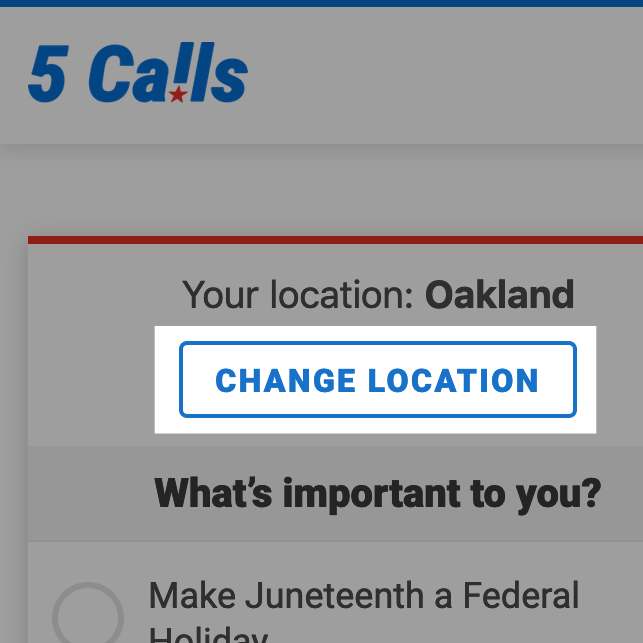Image resolution: width=643 pixels, height=643 pixels.
Task: Go to the 5 Calls home logo
Action: [x=138, y=77]
